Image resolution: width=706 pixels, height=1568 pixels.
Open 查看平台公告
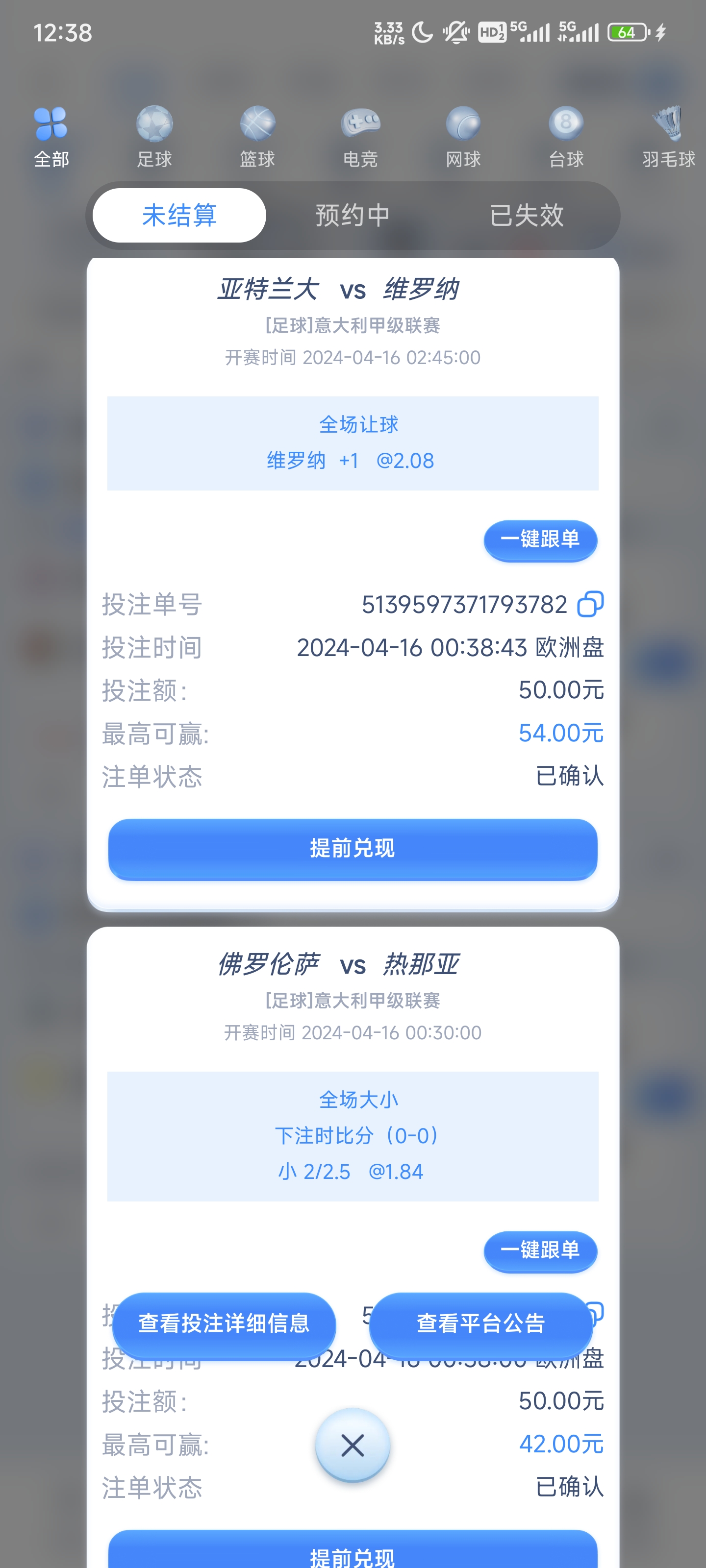click(x=480, y=1324)
